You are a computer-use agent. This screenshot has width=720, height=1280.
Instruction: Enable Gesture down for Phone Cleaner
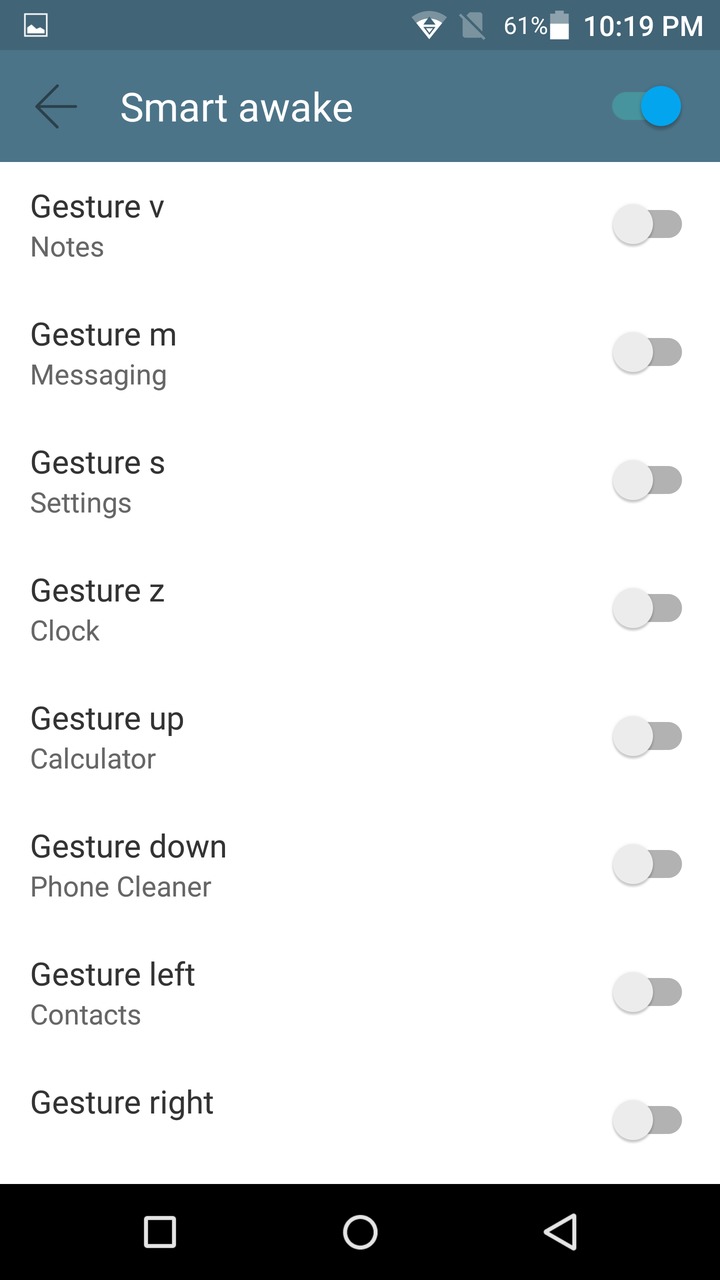pyautogui.click(x=647, y=865)
